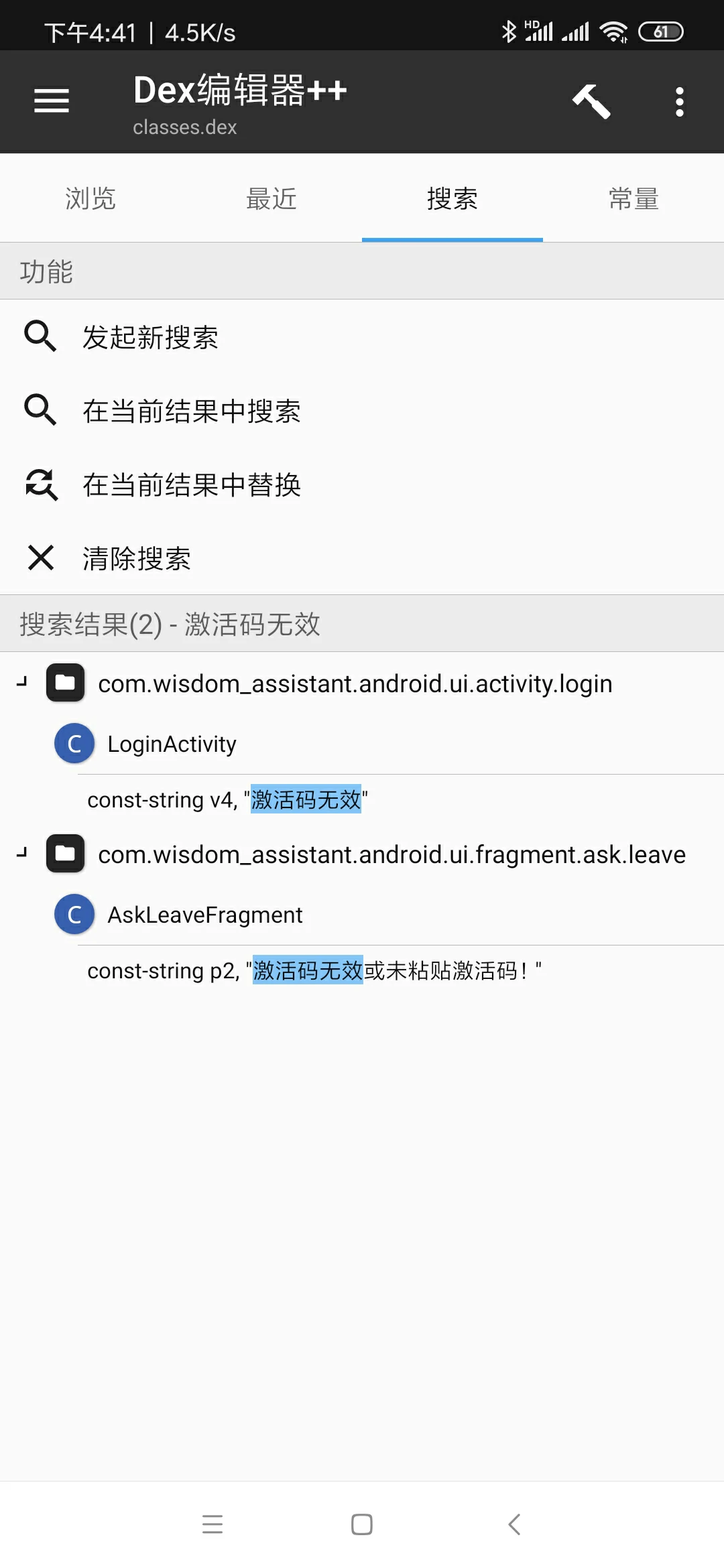Tap 清除搜索 to clear results
724x1568 pixels.
point(137,558)
